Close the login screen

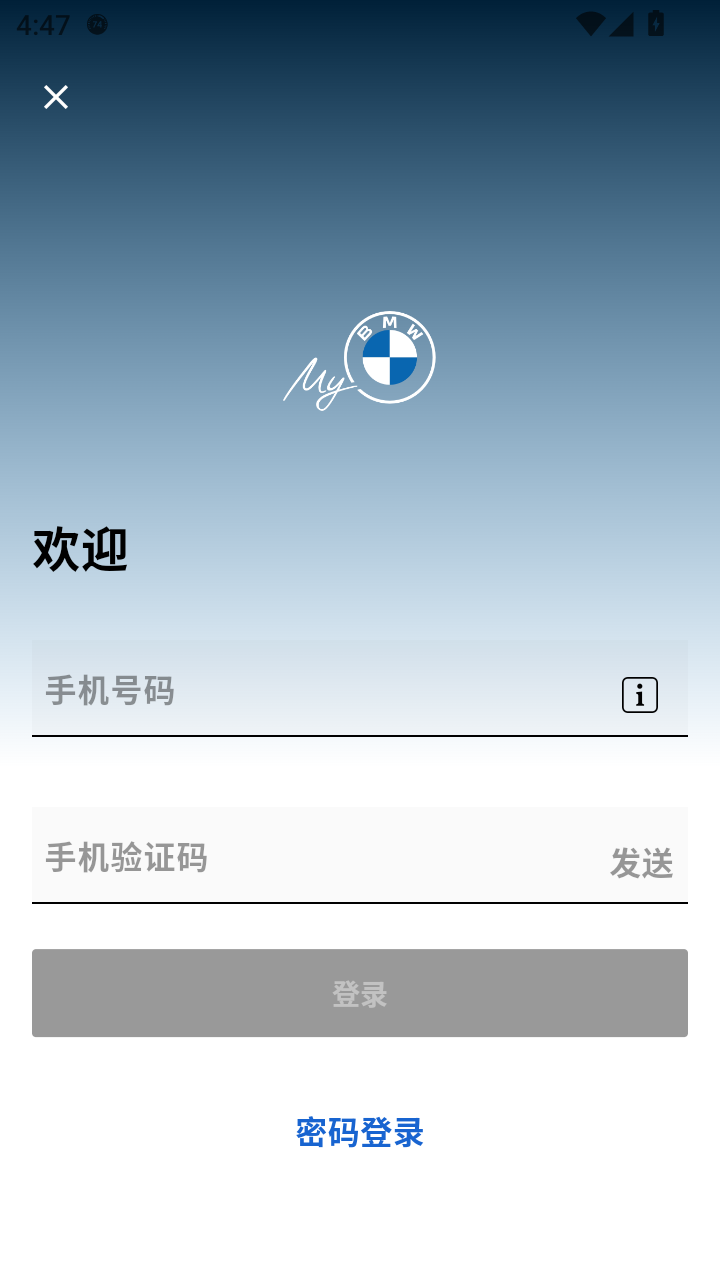[56, 97]
